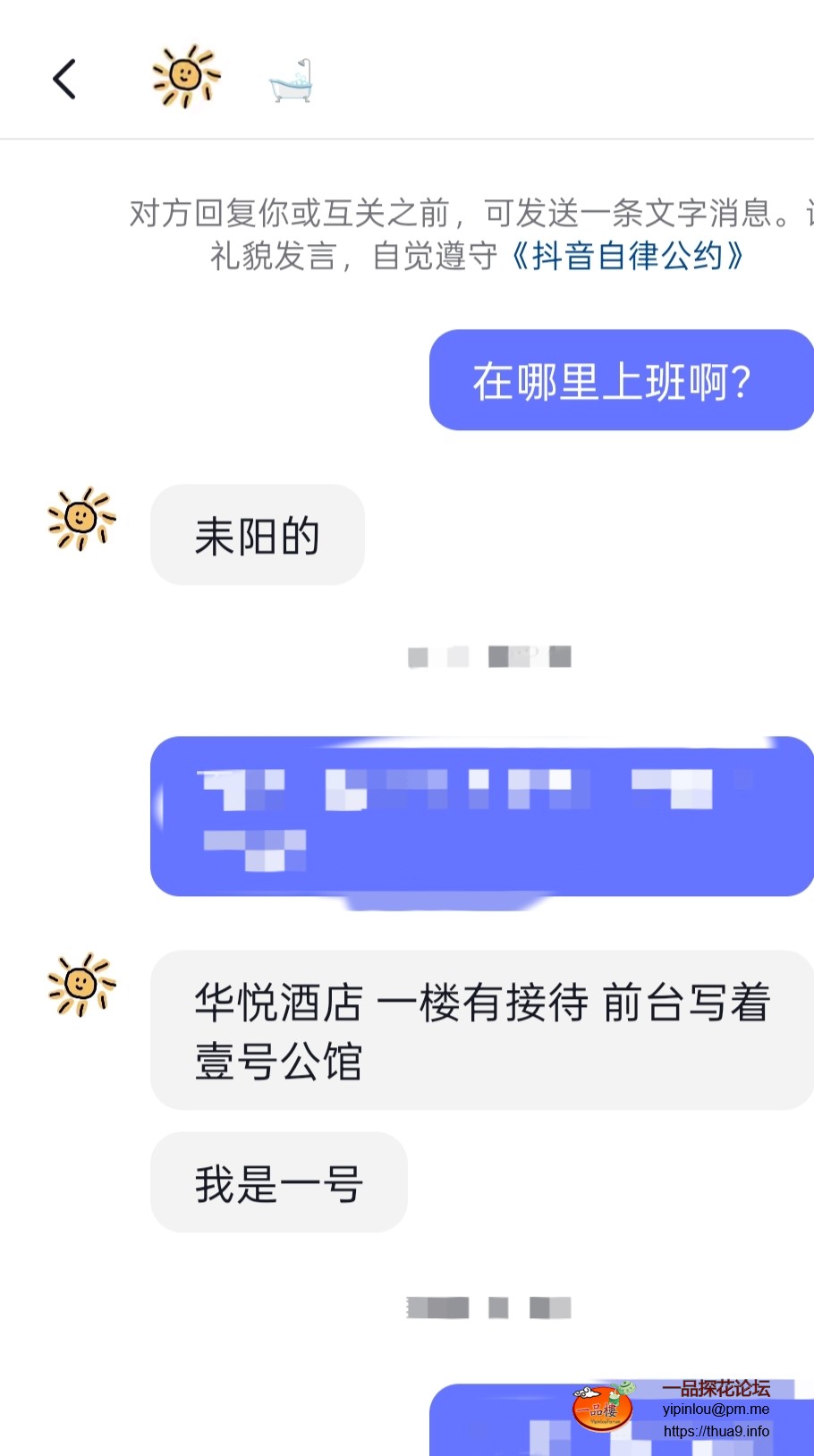Open the sun avatar profile in header
The height and width of the screenshot is (1456, 814).
186,76
